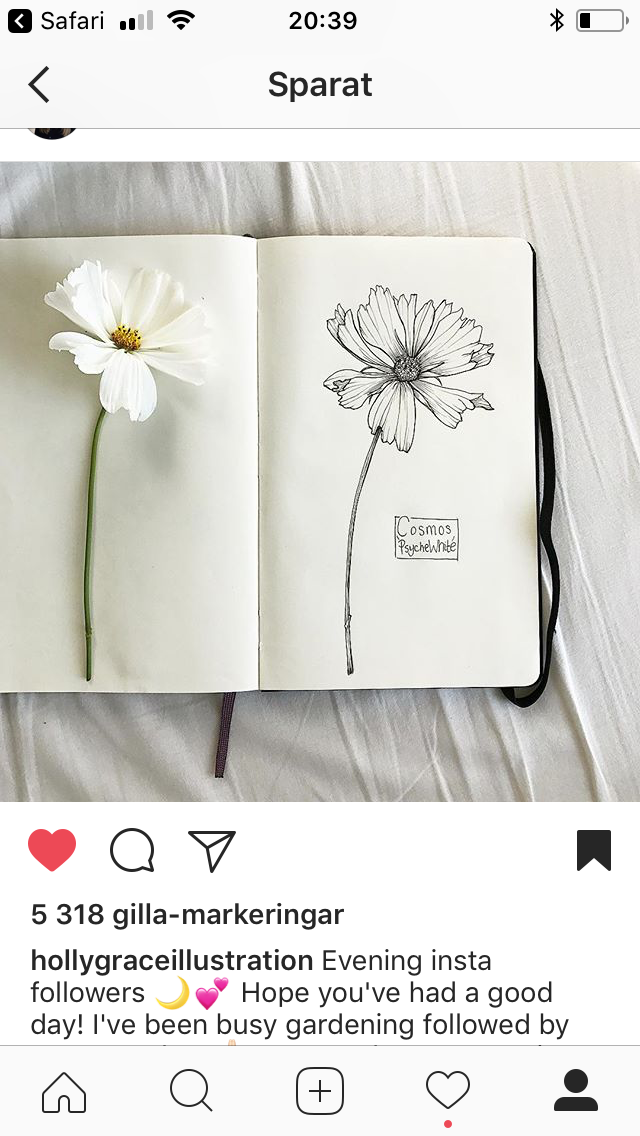Switch to the Profile tab
Screen dimensions: 640x1136
[x=575, y=1090]
